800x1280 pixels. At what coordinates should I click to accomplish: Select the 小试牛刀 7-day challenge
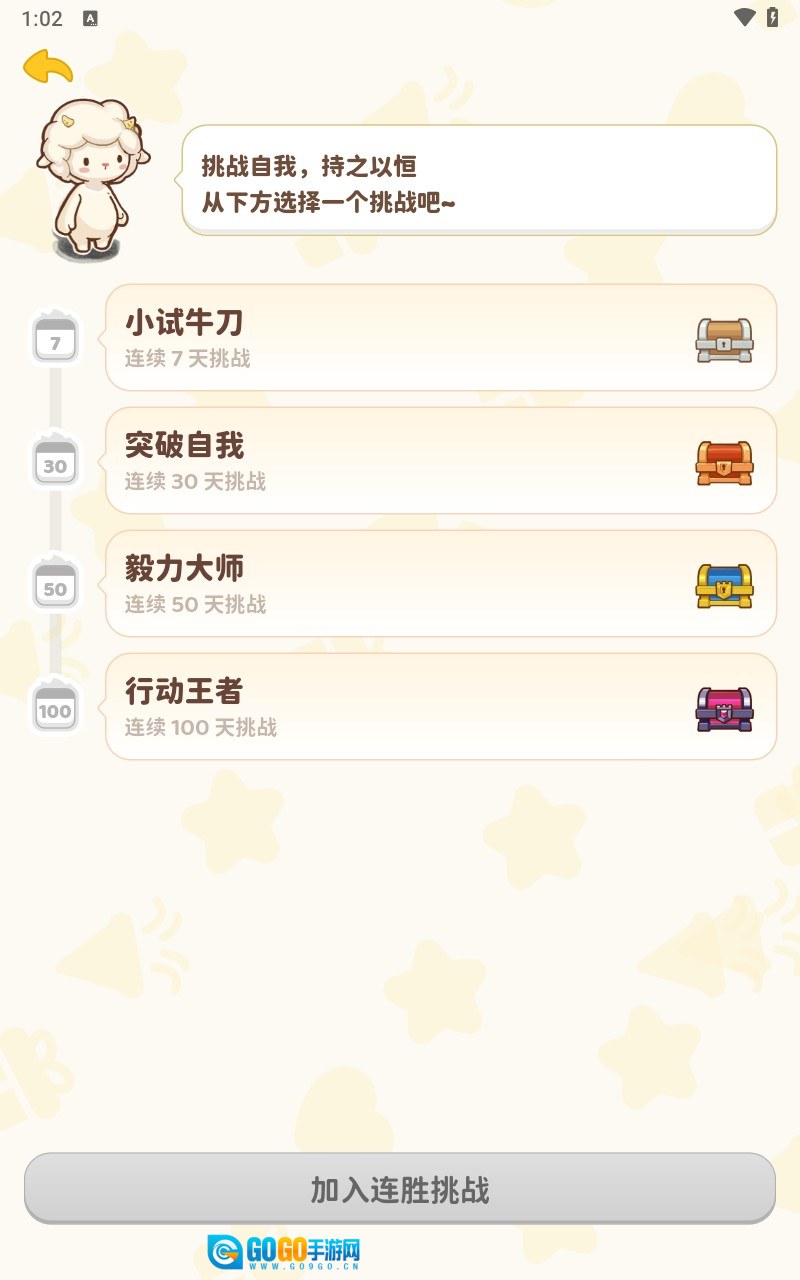tap(441, 337)
